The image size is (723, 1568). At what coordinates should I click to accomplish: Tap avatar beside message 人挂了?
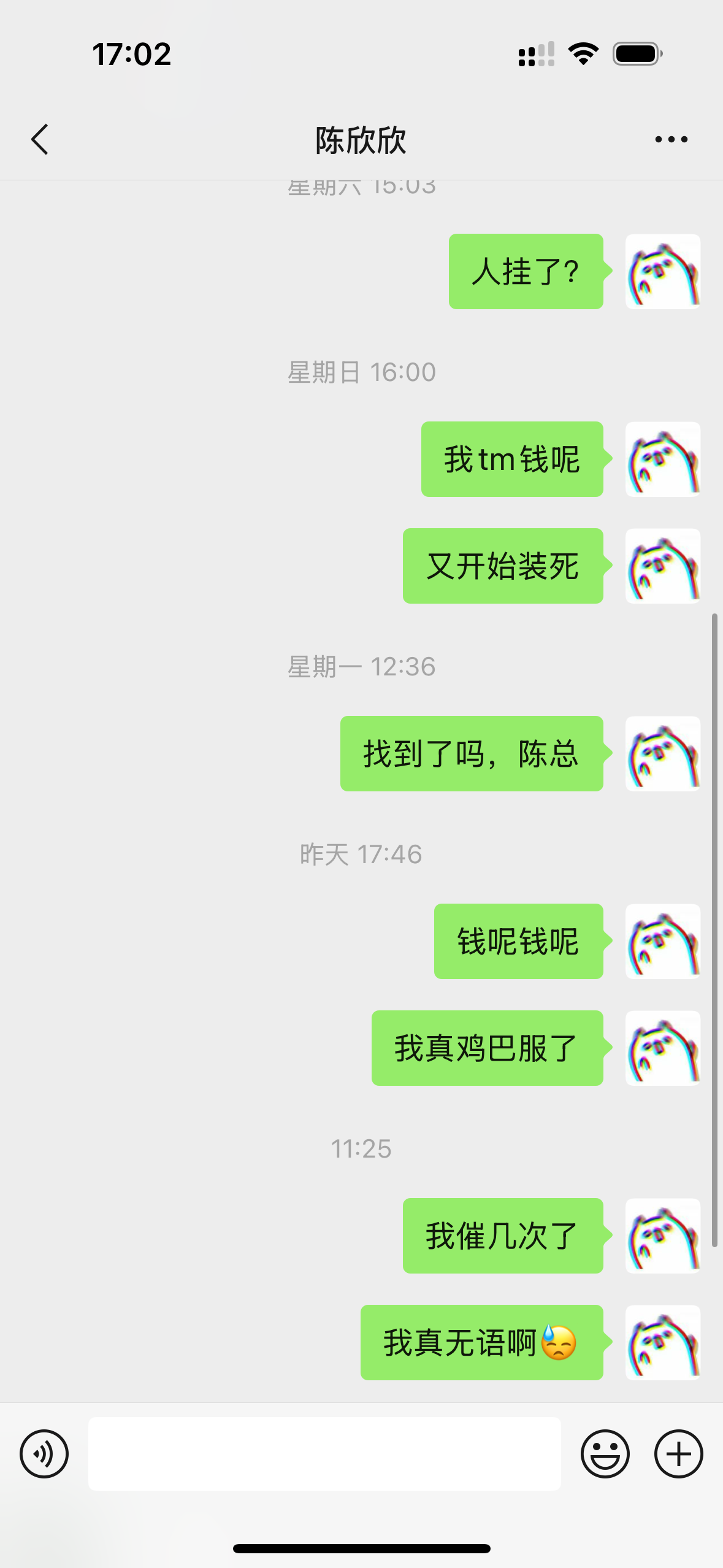pyautogui.click(x=662, y=271)
